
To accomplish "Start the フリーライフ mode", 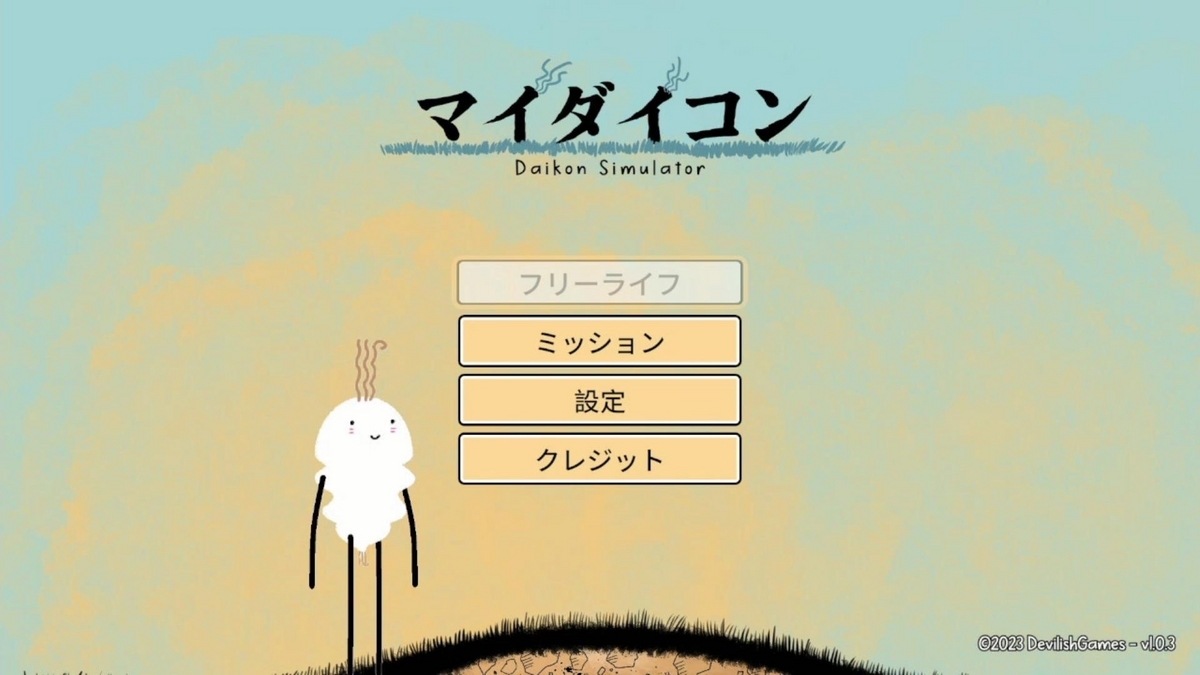I will click(600, 283).
